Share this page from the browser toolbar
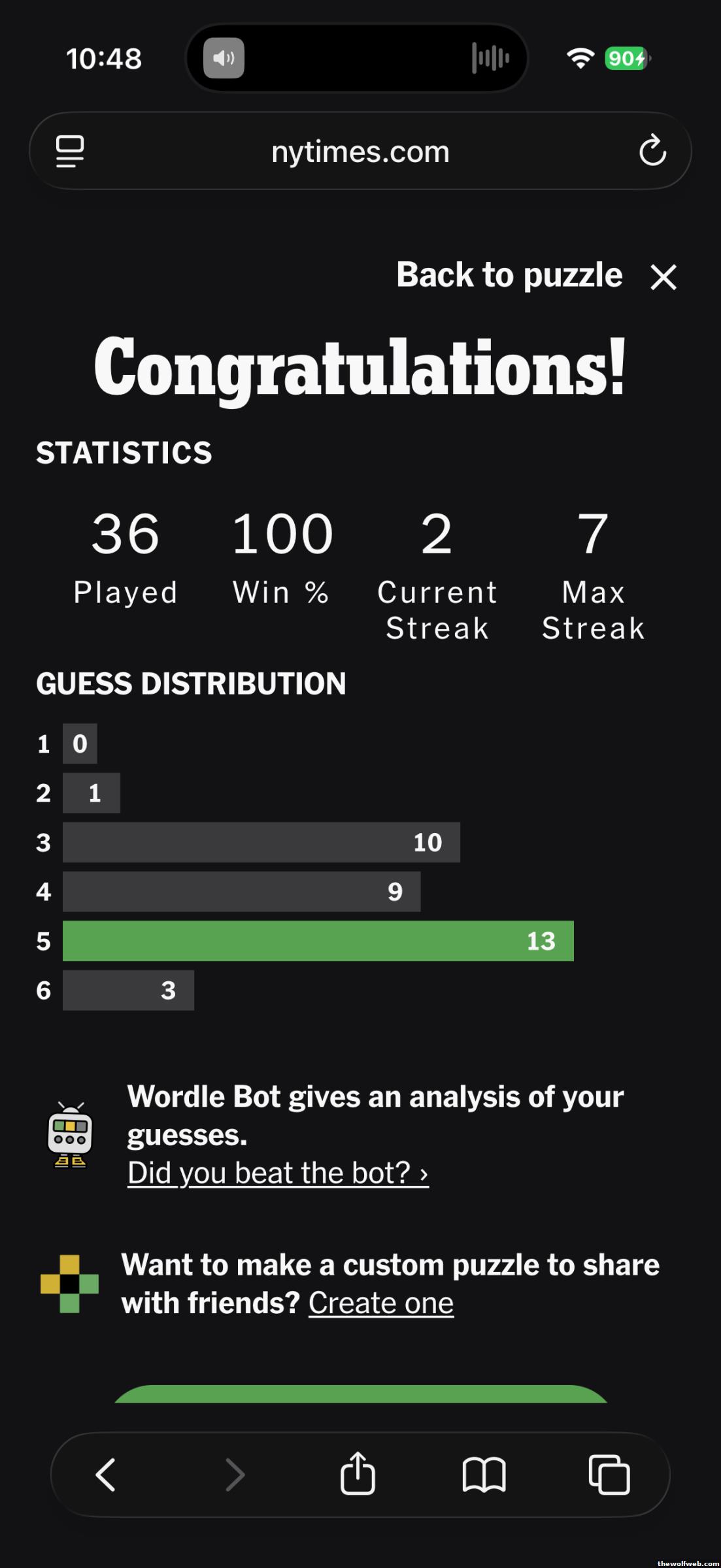This screenshot has height=1568, width=721. (x=358, y=1475)
